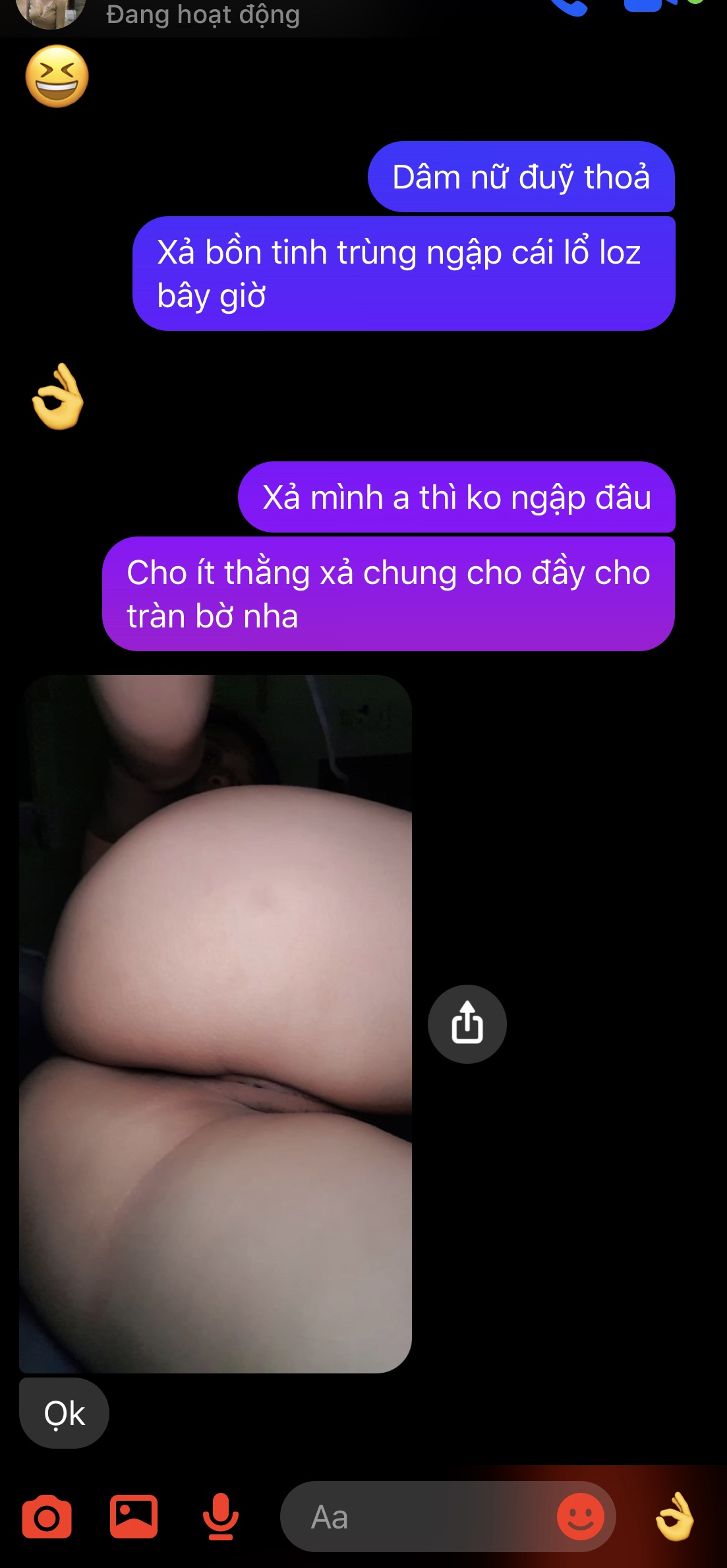This screenshot has width=727, height=1568.
Task: Open the camera from the message bar
Action: [47, 1517]
